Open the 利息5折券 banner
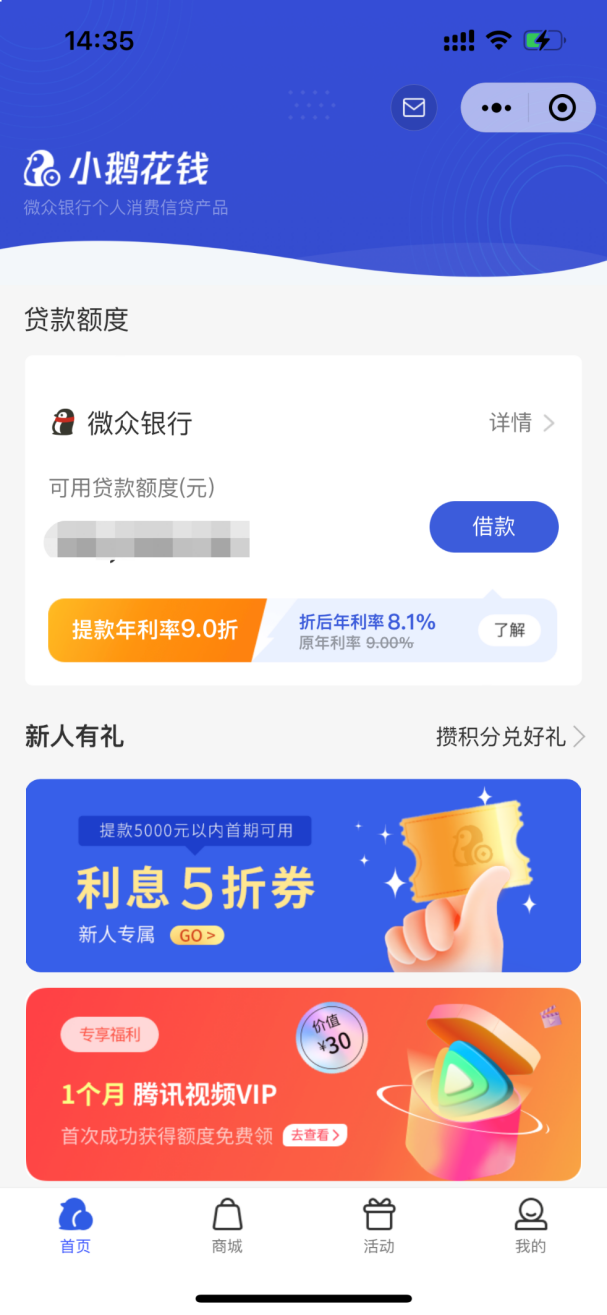 tap(303, 875)
